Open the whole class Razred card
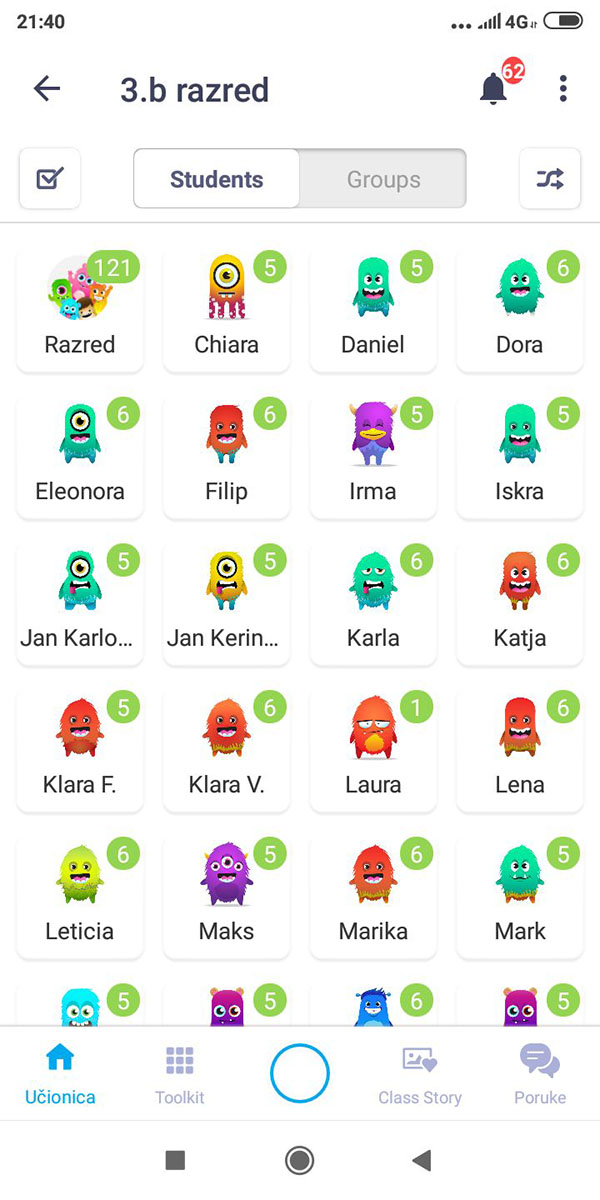600x1200 pixels. [x=80, y=308]
